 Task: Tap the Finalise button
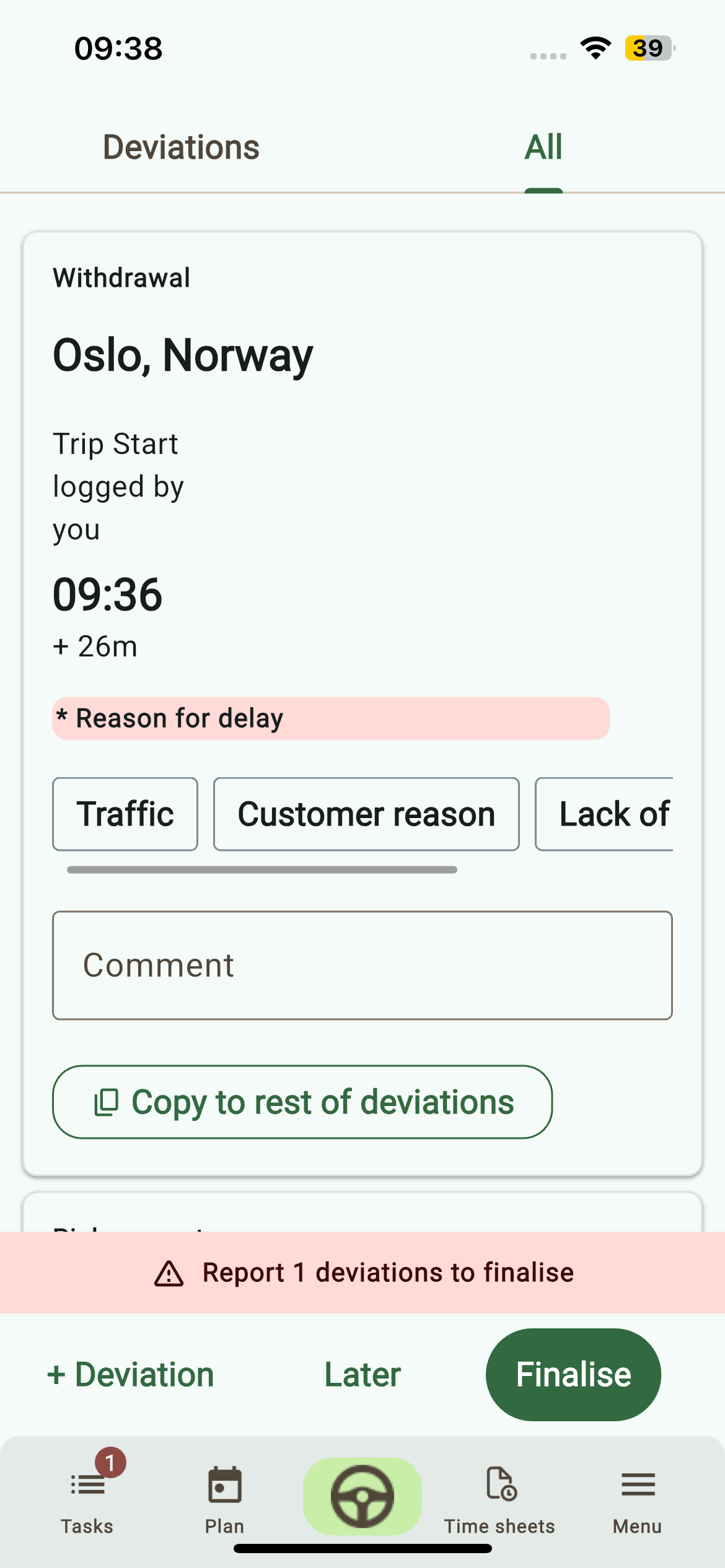coord(573,1375)
